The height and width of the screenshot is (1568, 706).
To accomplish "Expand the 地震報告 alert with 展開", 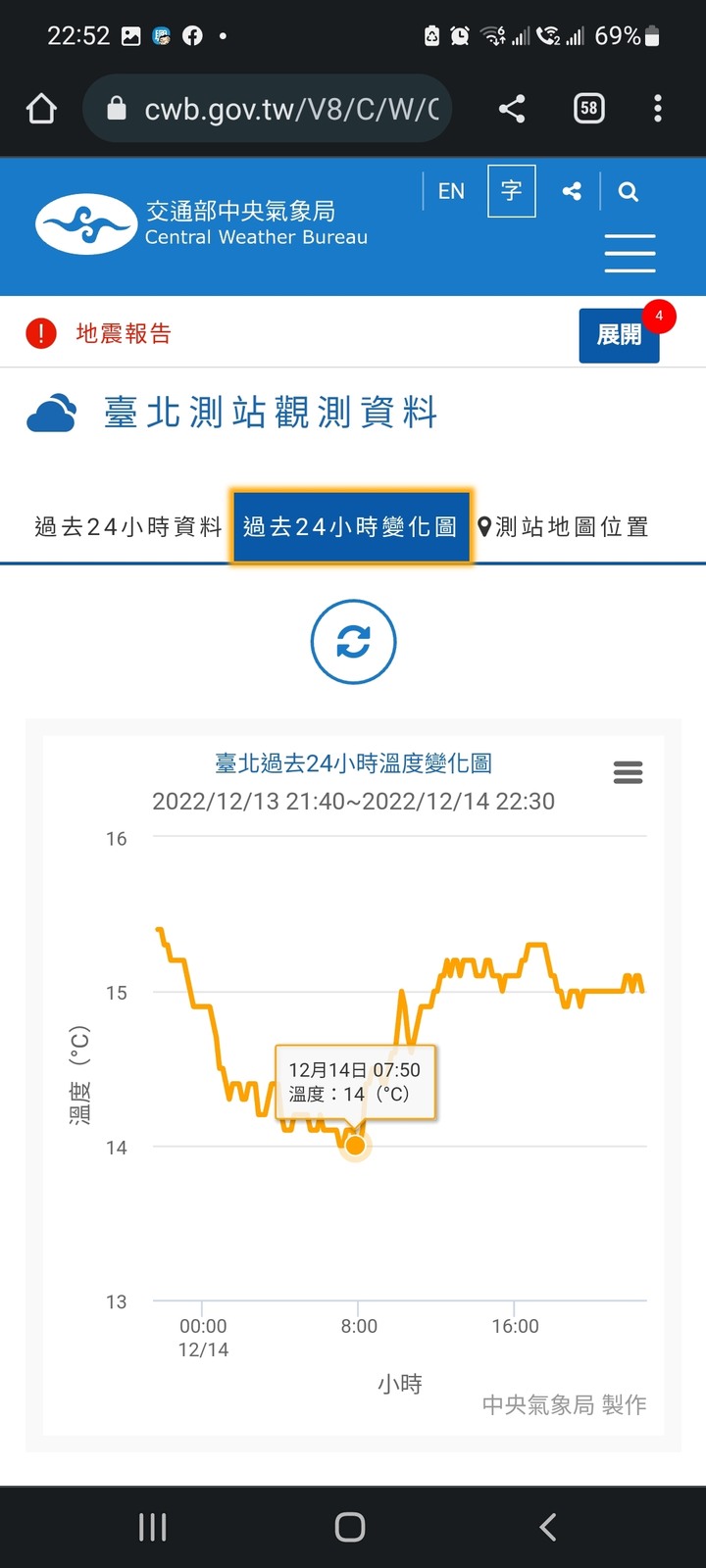I will [619, 335].
